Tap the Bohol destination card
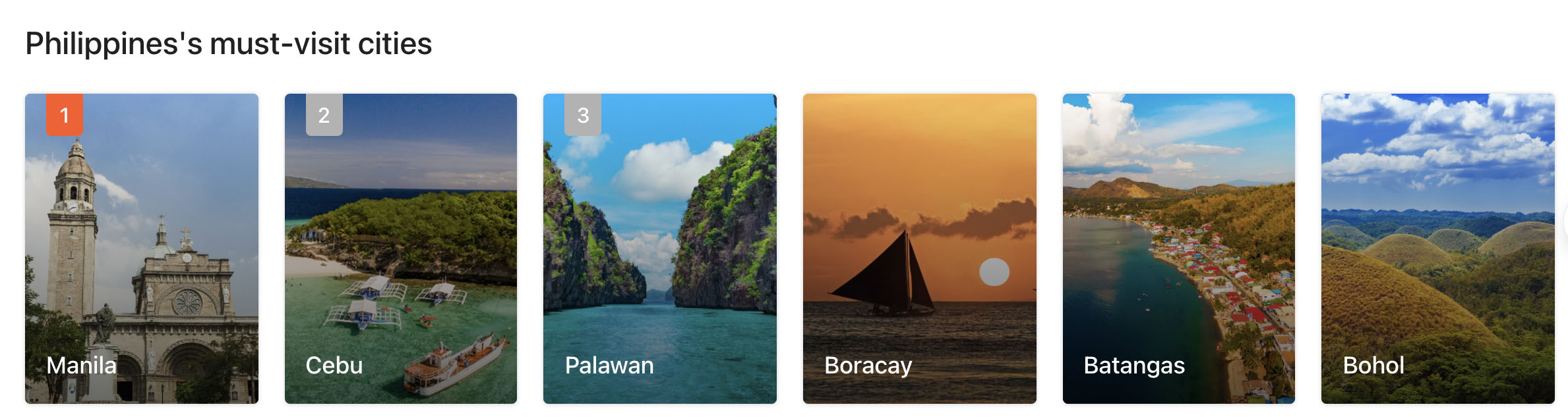1568x417 pixels. pos(1437,249)
